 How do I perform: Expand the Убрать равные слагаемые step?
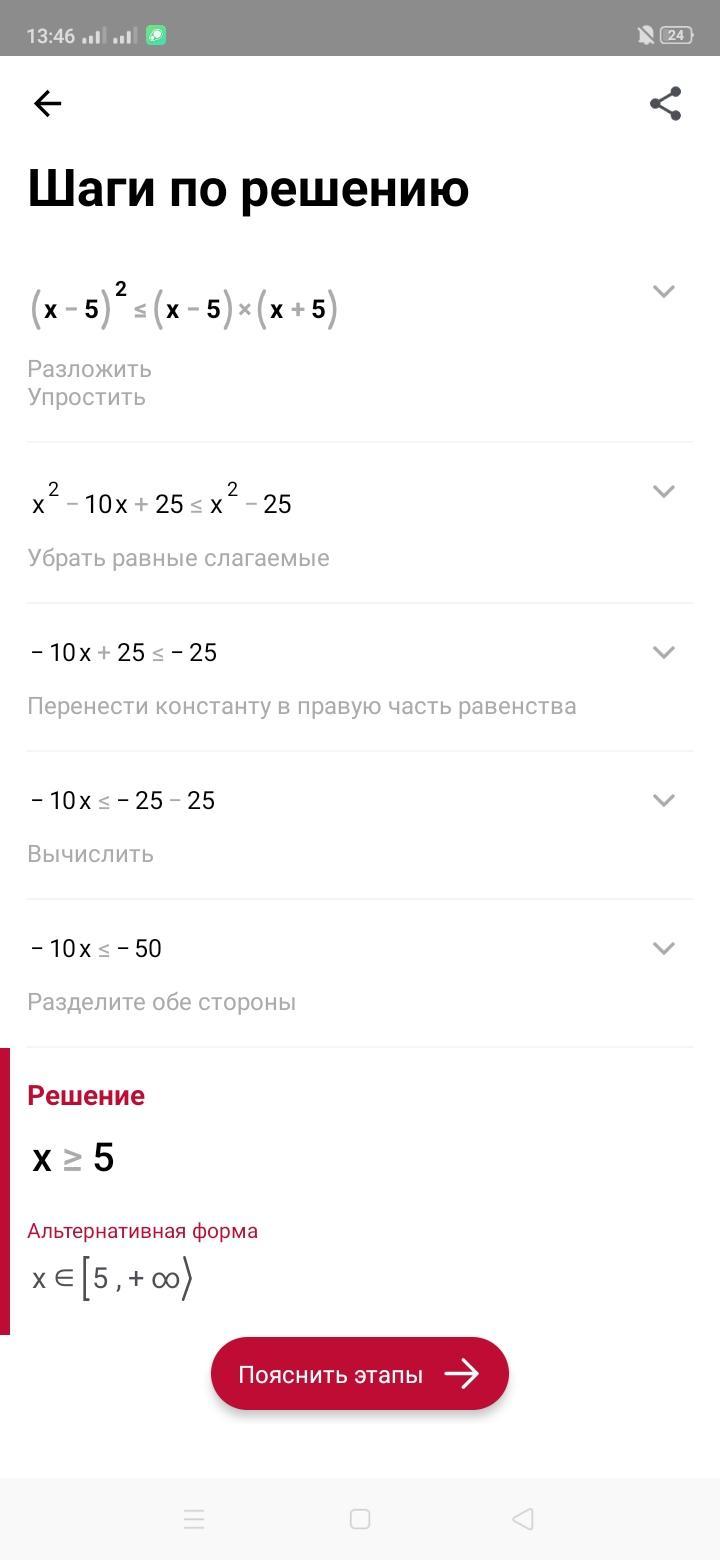pyautogui.click(x=663, y=491)
